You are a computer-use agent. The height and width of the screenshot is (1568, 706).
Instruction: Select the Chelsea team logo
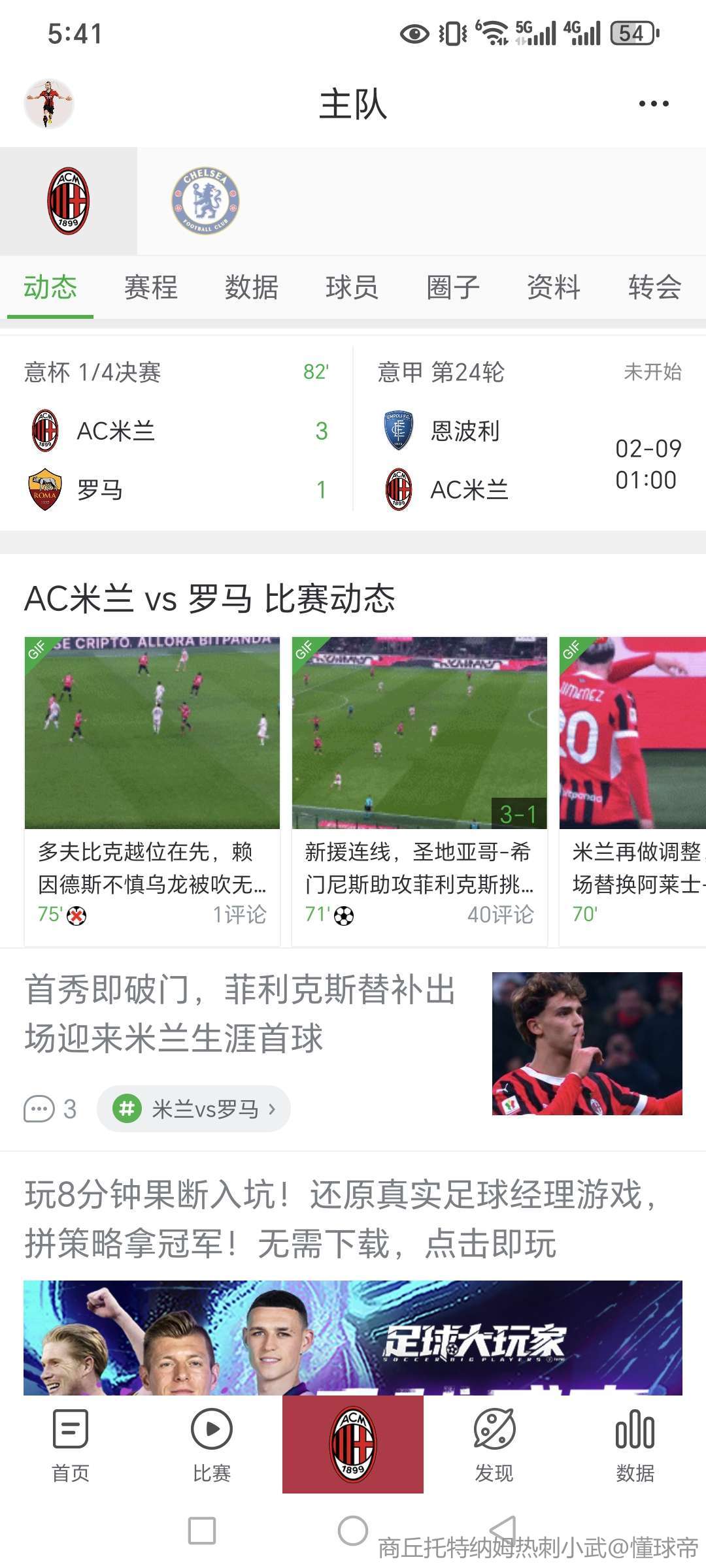pos(205,201)
